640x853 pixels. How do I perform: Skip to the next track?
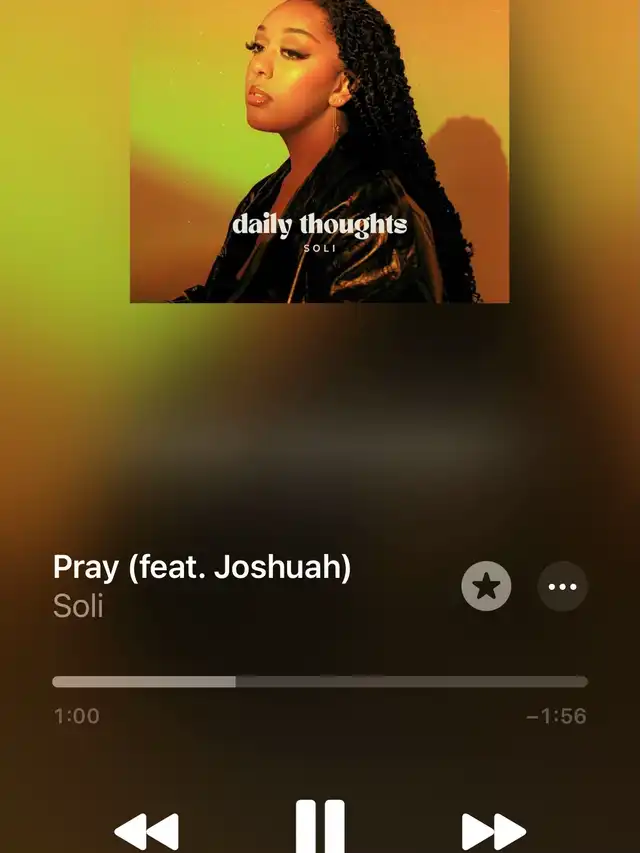pos(493,831)
